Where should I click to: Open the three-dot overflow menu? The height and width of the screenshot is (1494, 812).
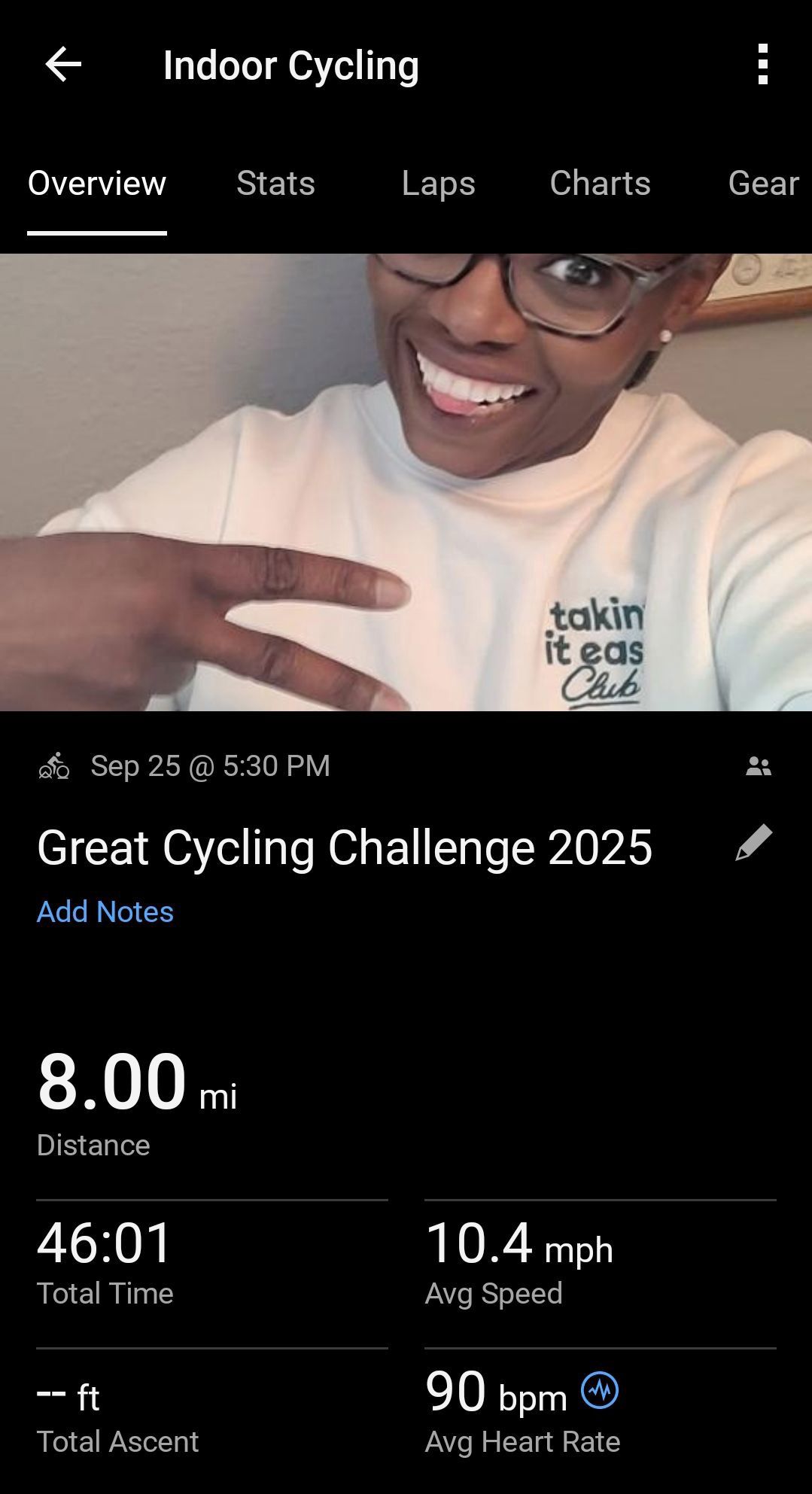[x=762, y=65]
